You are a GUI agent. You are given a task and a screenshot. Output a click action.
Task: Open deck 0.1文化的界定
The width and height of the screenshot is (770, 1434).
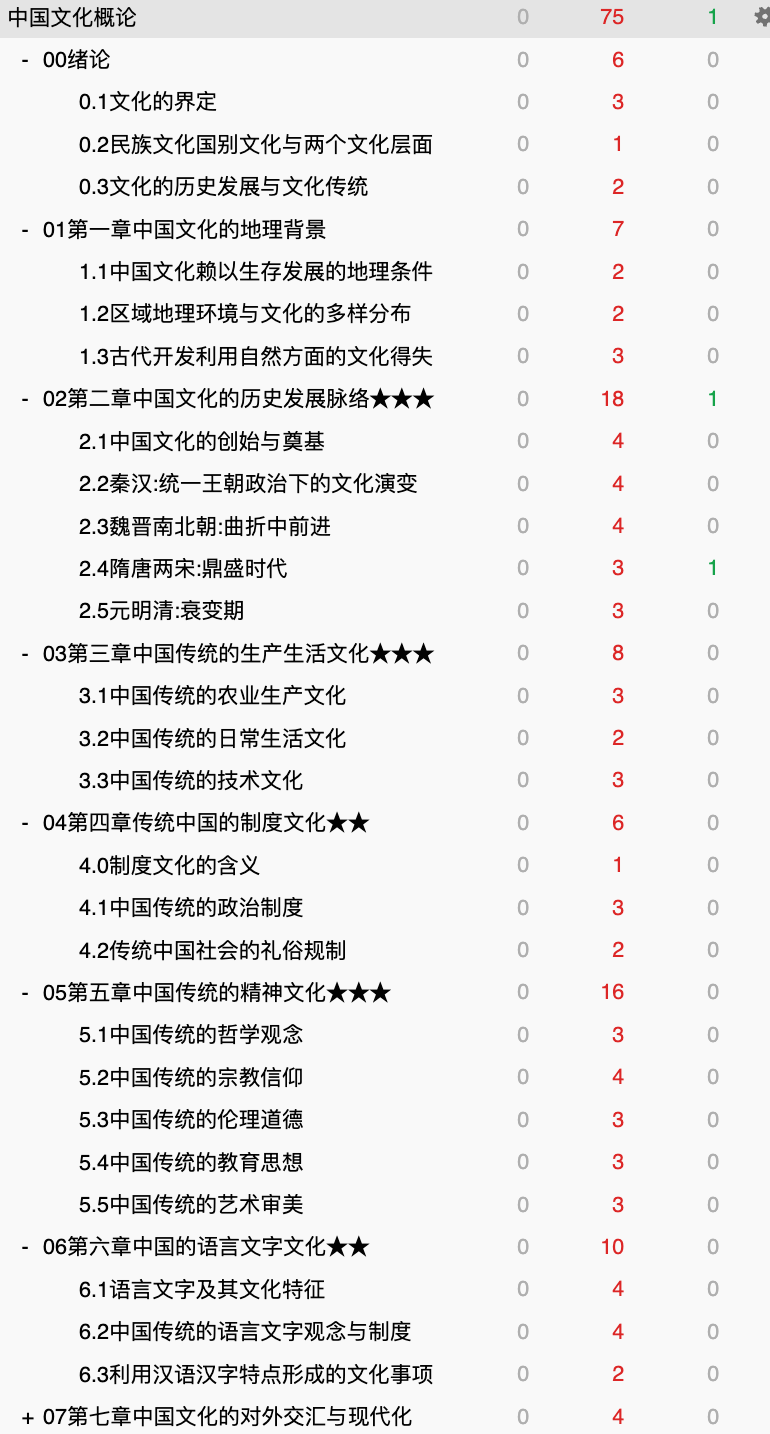[x=148, y=102]
